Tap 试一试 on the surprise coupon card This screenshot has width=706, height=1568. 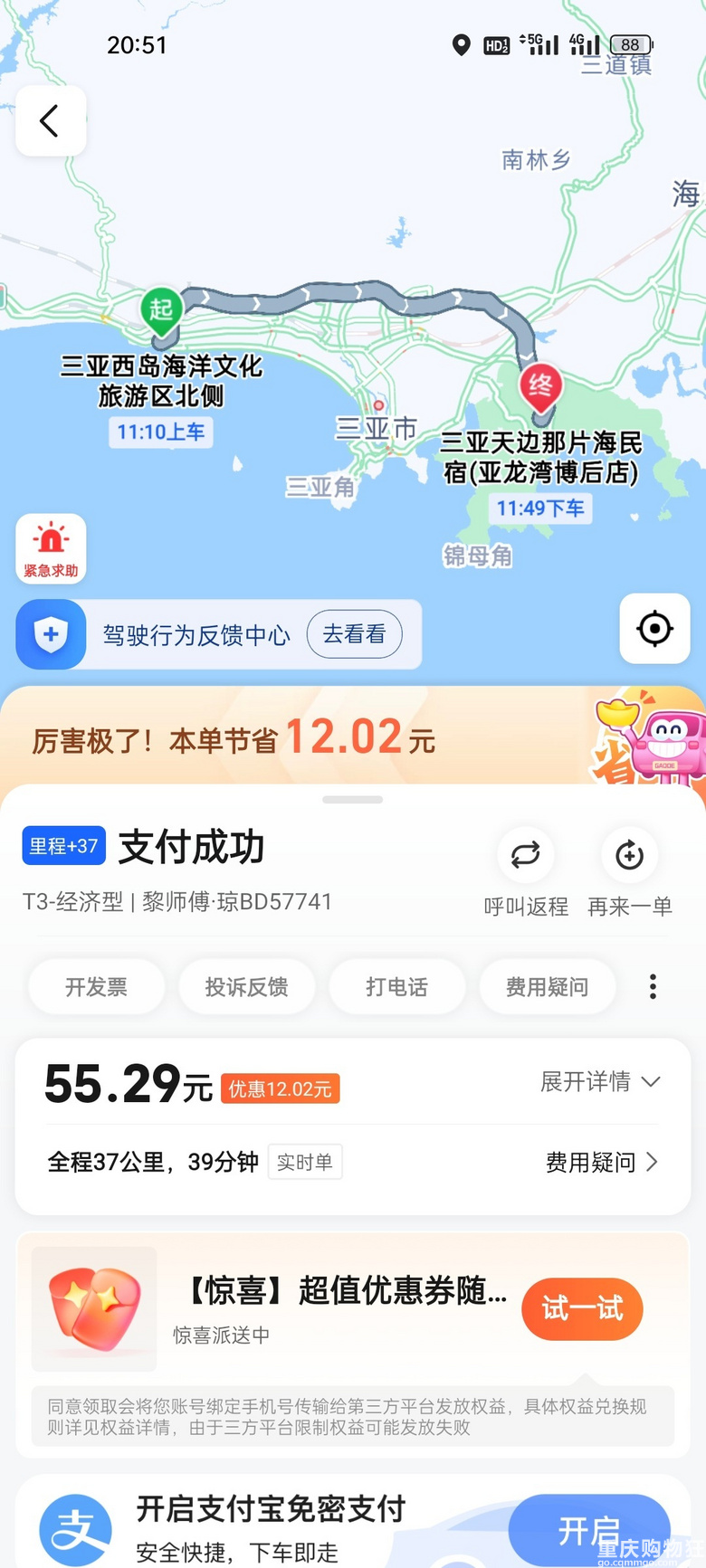pos(582,1309)
